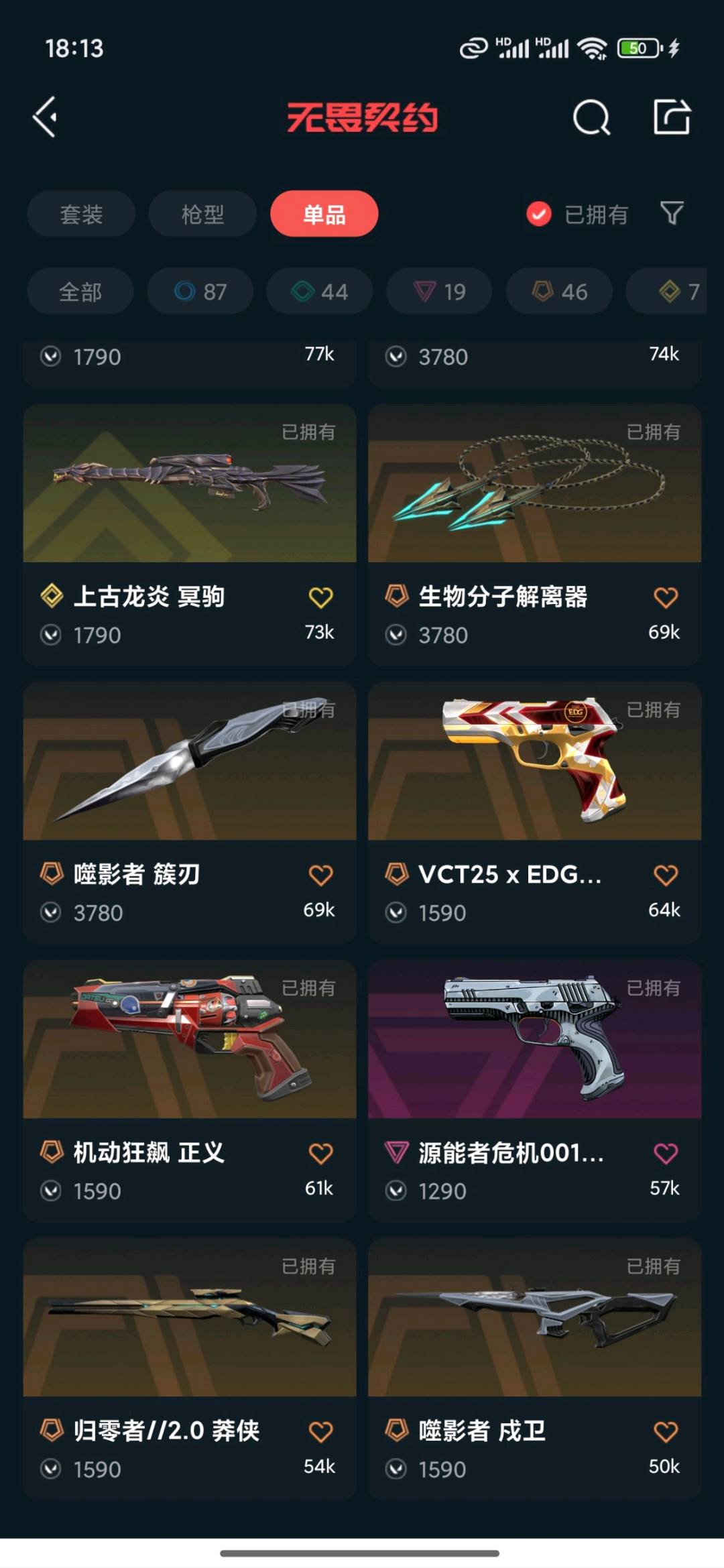Filter by the blue tier chip 87
724x1568 pixels.
point(200,292)
